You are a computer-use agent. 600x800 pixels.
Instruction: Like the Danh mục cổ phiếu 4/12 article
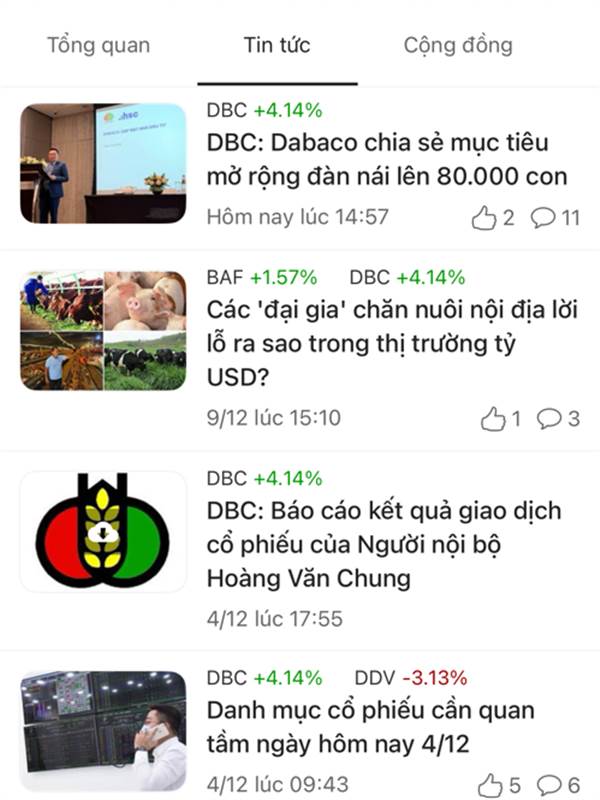[x=499, y=785]
